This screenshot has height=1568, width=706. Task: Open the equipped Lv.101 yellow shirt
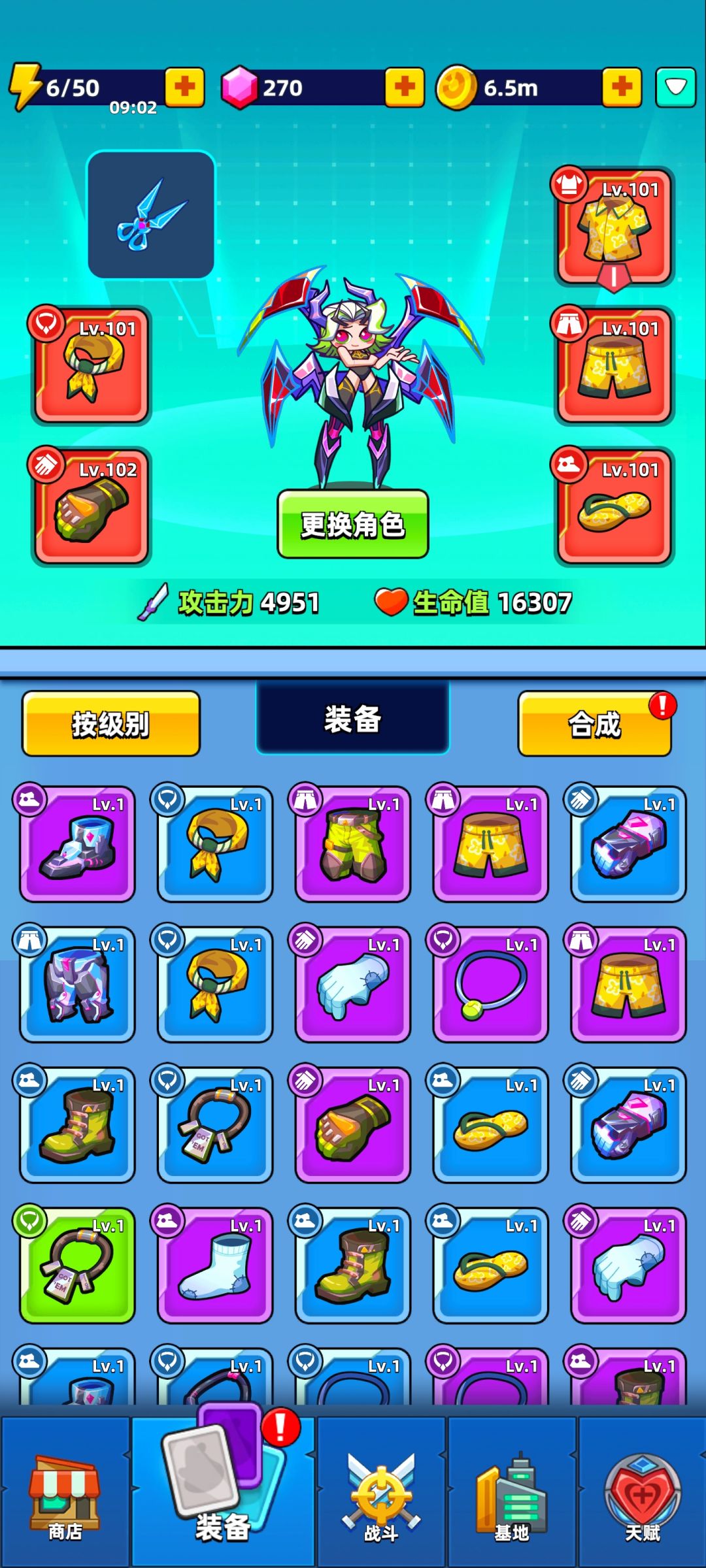pos(614,227)
